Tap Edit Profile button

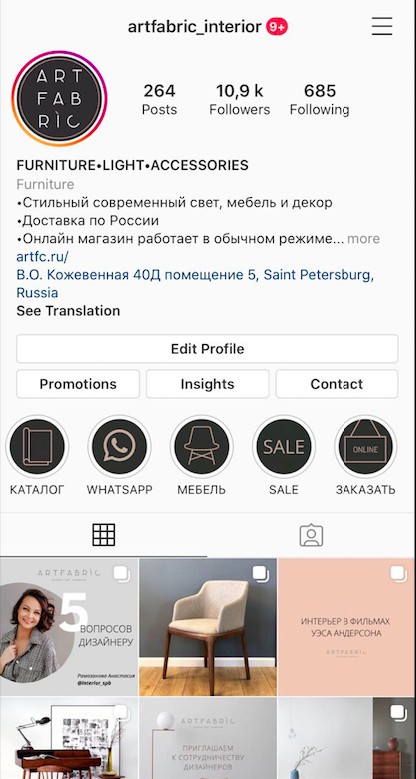207,349
